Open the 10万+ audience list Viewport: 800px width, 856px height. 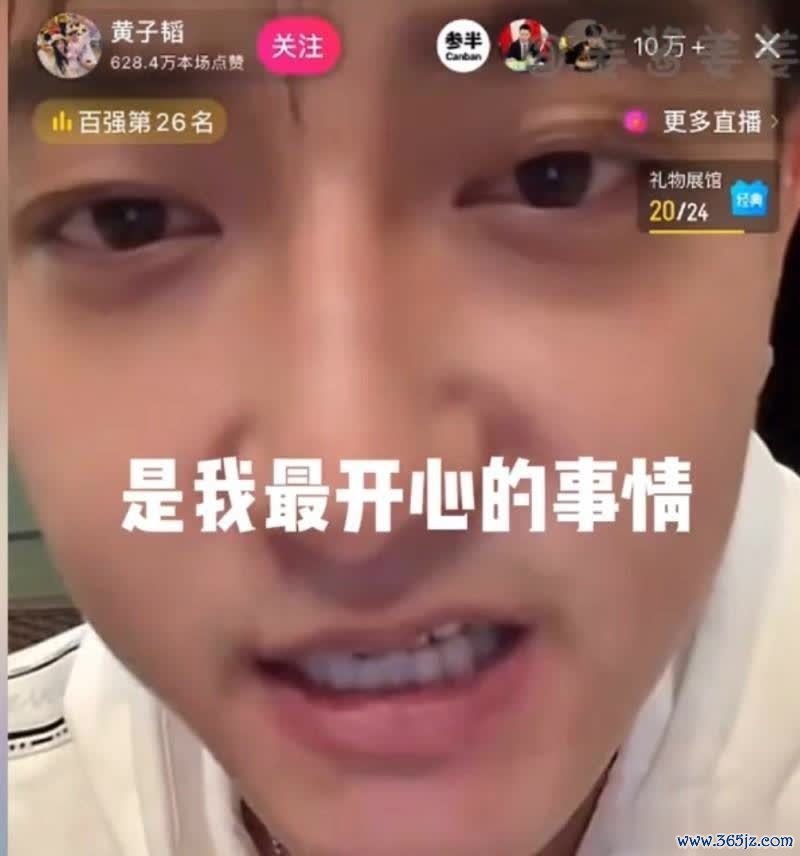click(x=669, y=46)
